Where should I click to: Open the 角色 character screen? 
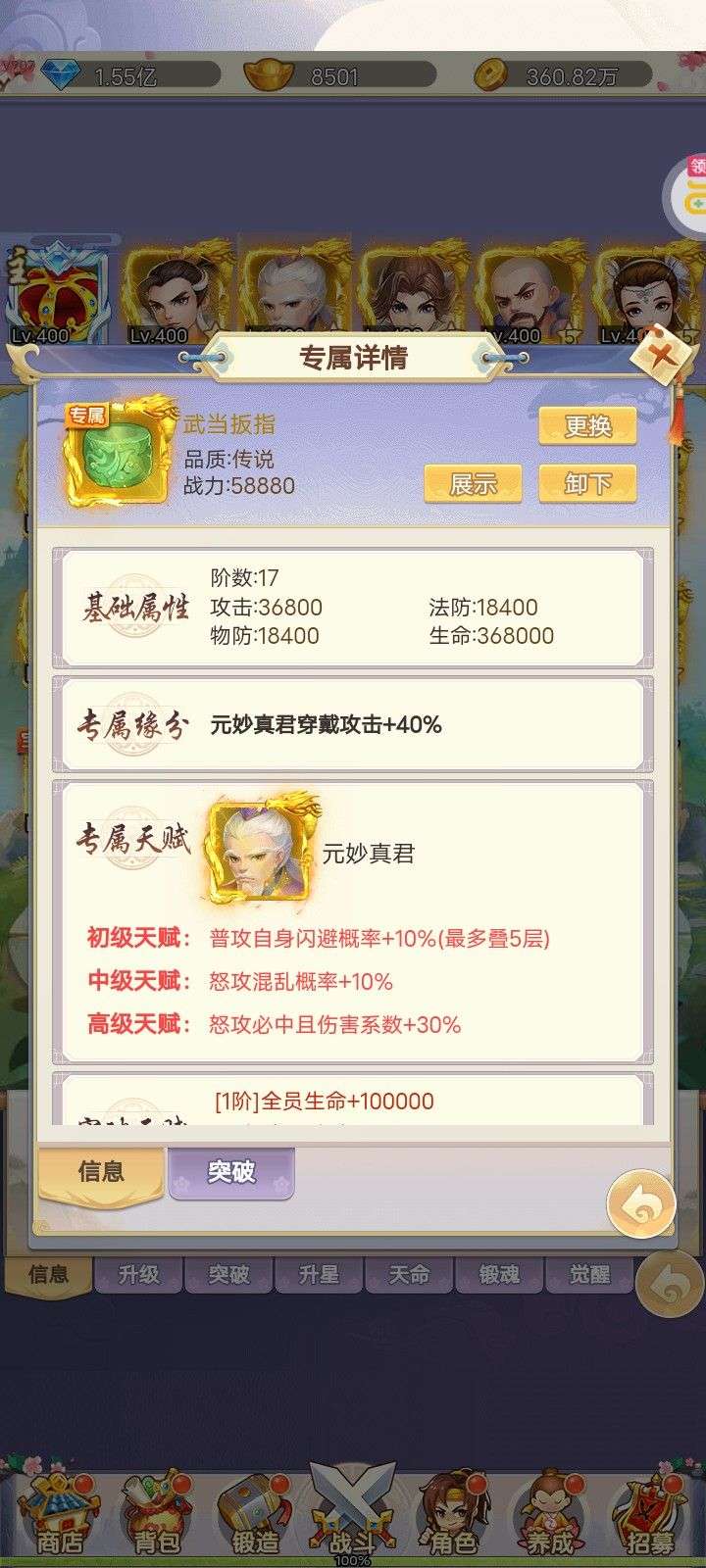[x=452, y=1514]
